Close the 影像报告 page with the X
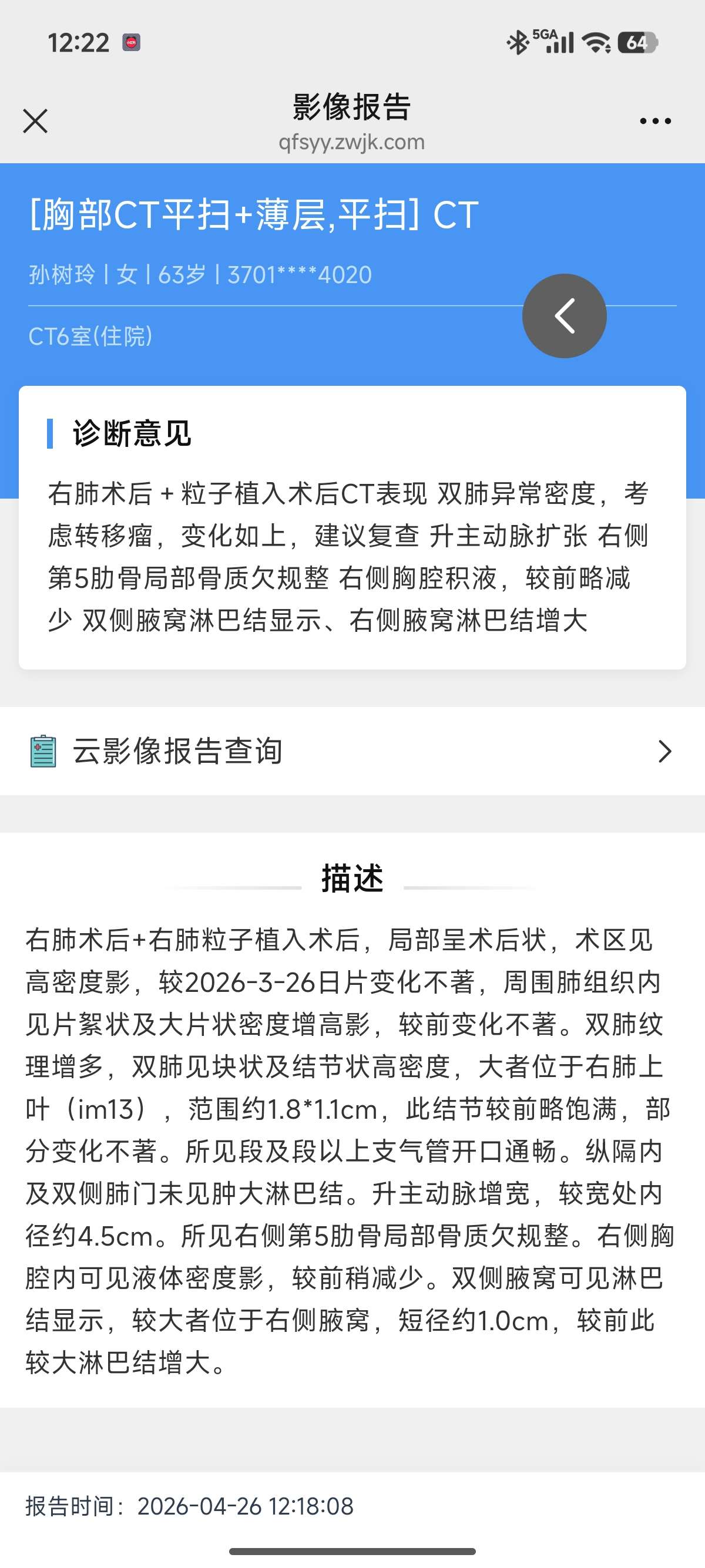Image resolution: width=705 pixels, height=1568 pixels. (35, 120)
